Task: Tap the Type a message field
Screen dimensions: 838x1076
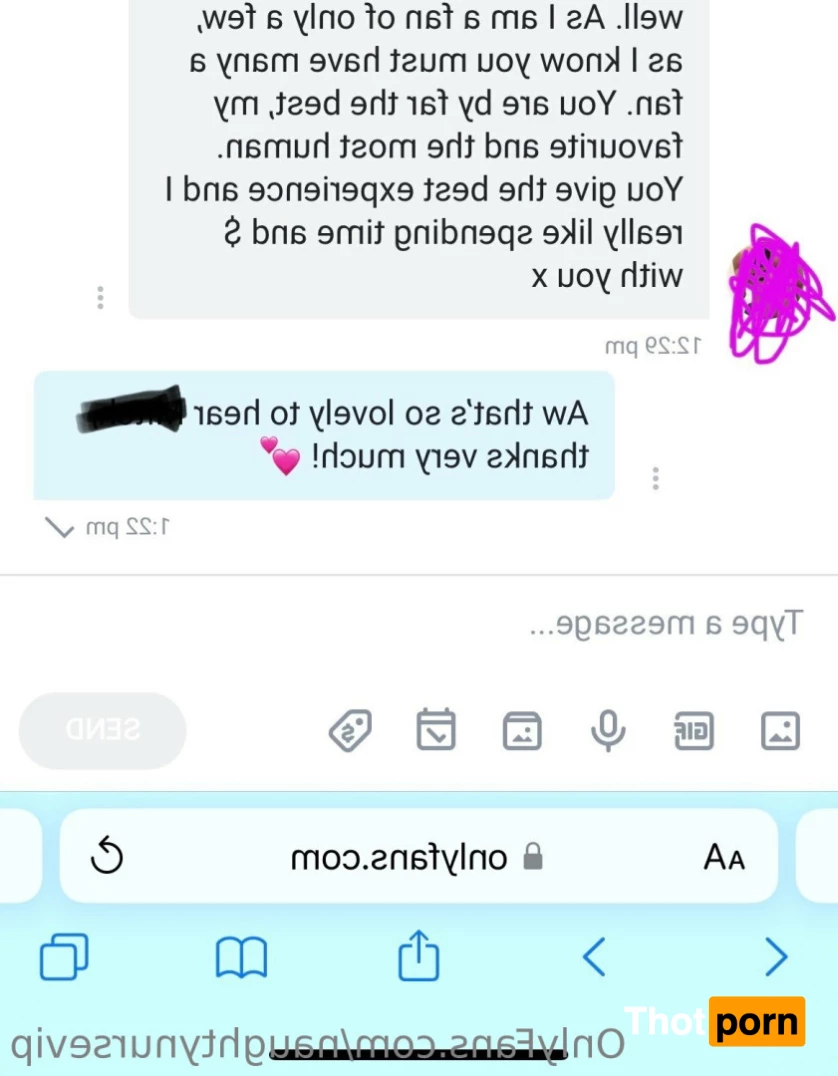Action: [x=420, y=625]
